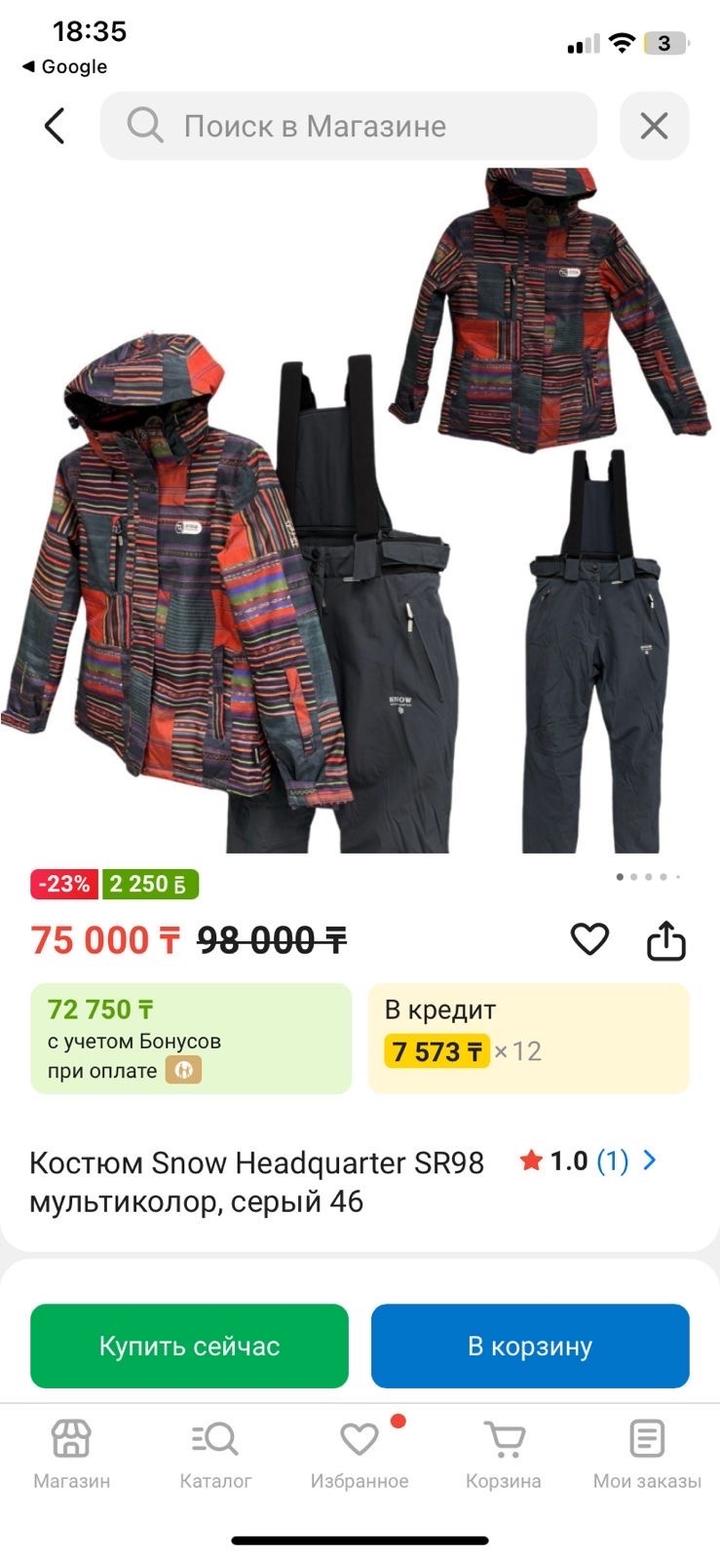The image size is (720, 1559).
Task: Switch to the 'Магазин' tab
Action: click(x=71, y=1455)
